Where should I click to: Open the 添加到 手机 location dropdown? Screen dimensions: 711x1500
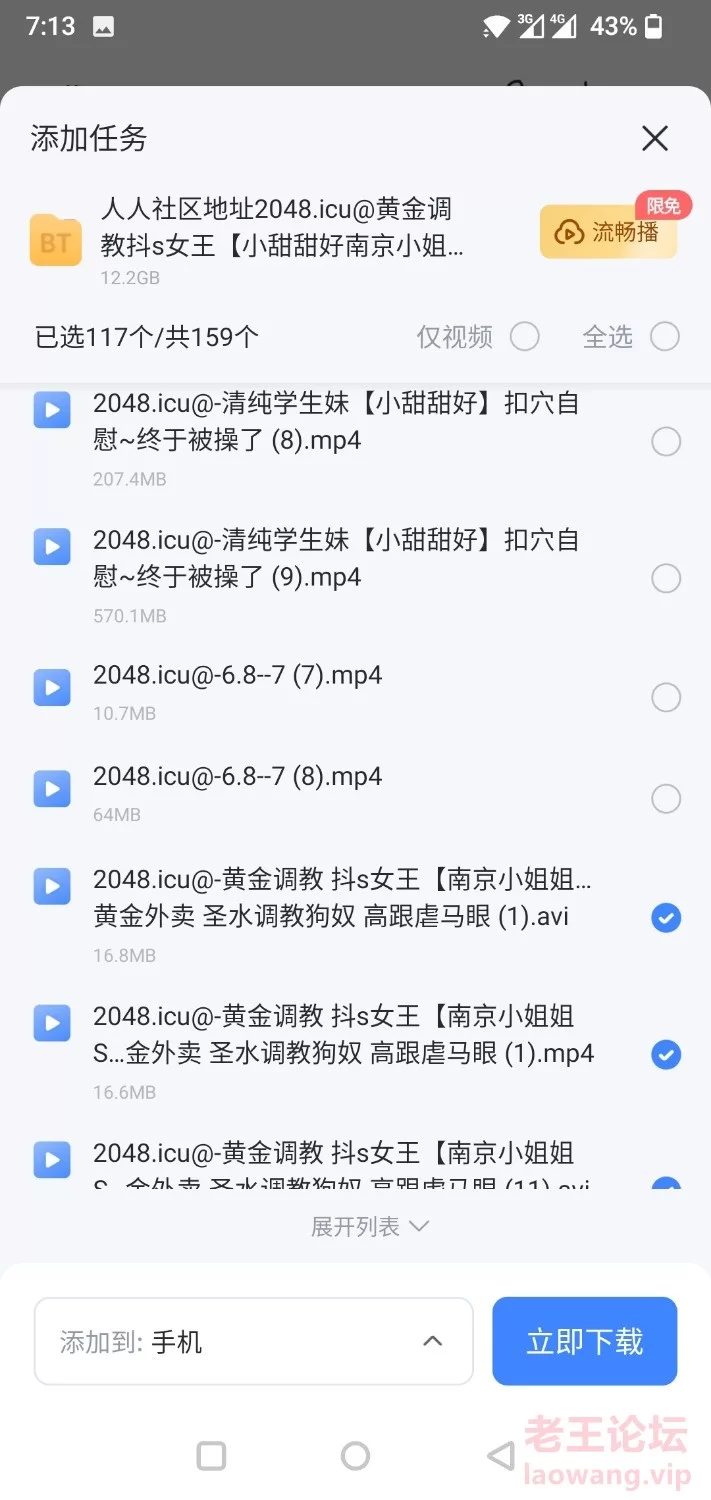[253, 1341]
